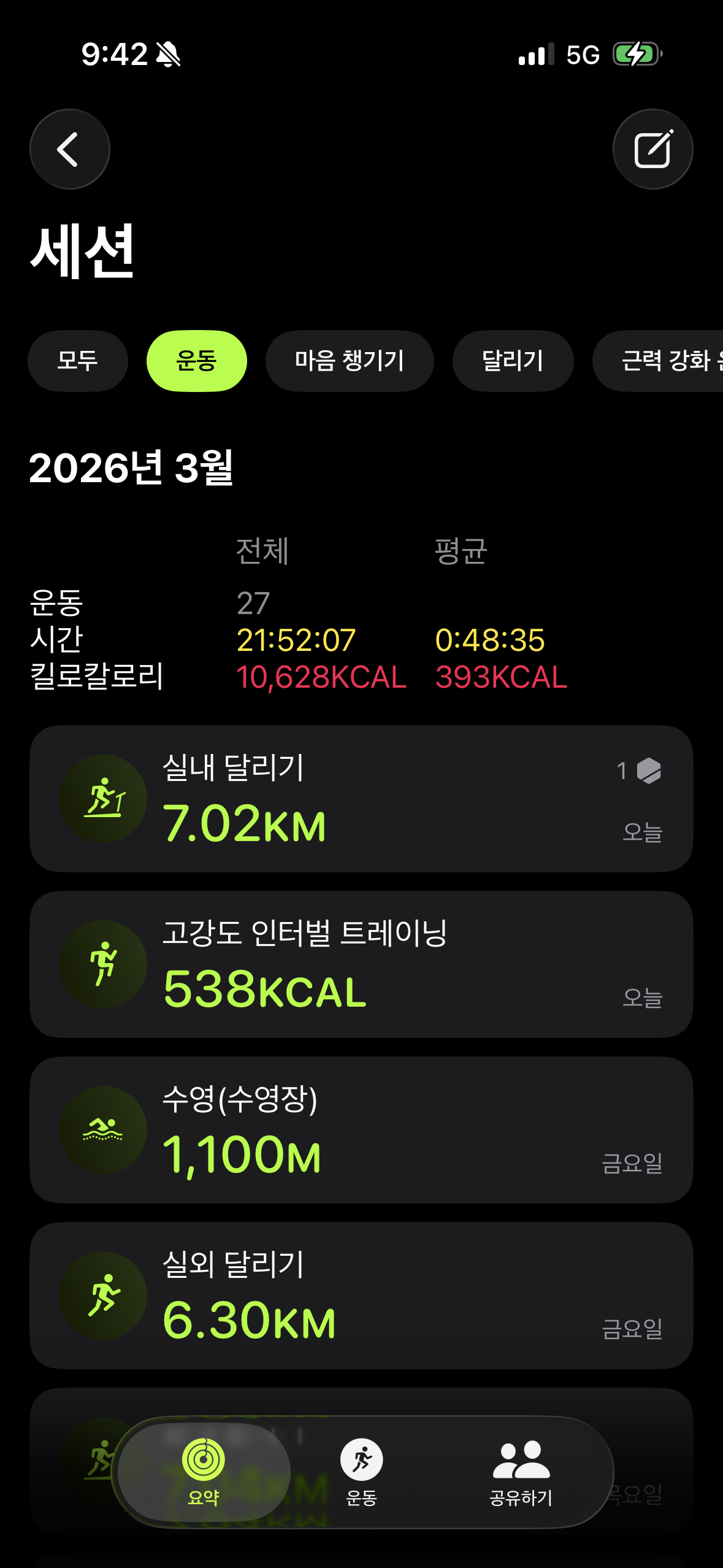The width and height of the screenshot is (723, 1568).
Task: Choose the 달리기 filter chip
Action: pos(513,361)
